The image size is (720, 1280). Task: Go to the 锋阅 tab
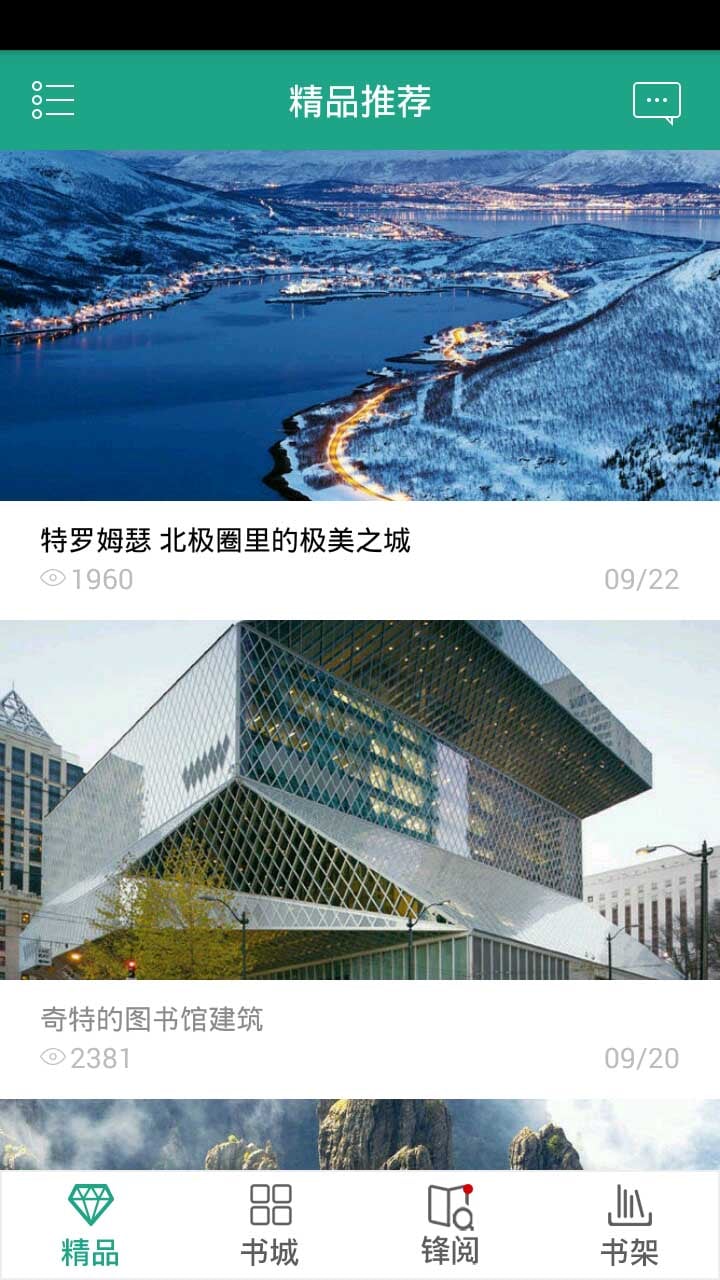click(x=450, y=1225)
